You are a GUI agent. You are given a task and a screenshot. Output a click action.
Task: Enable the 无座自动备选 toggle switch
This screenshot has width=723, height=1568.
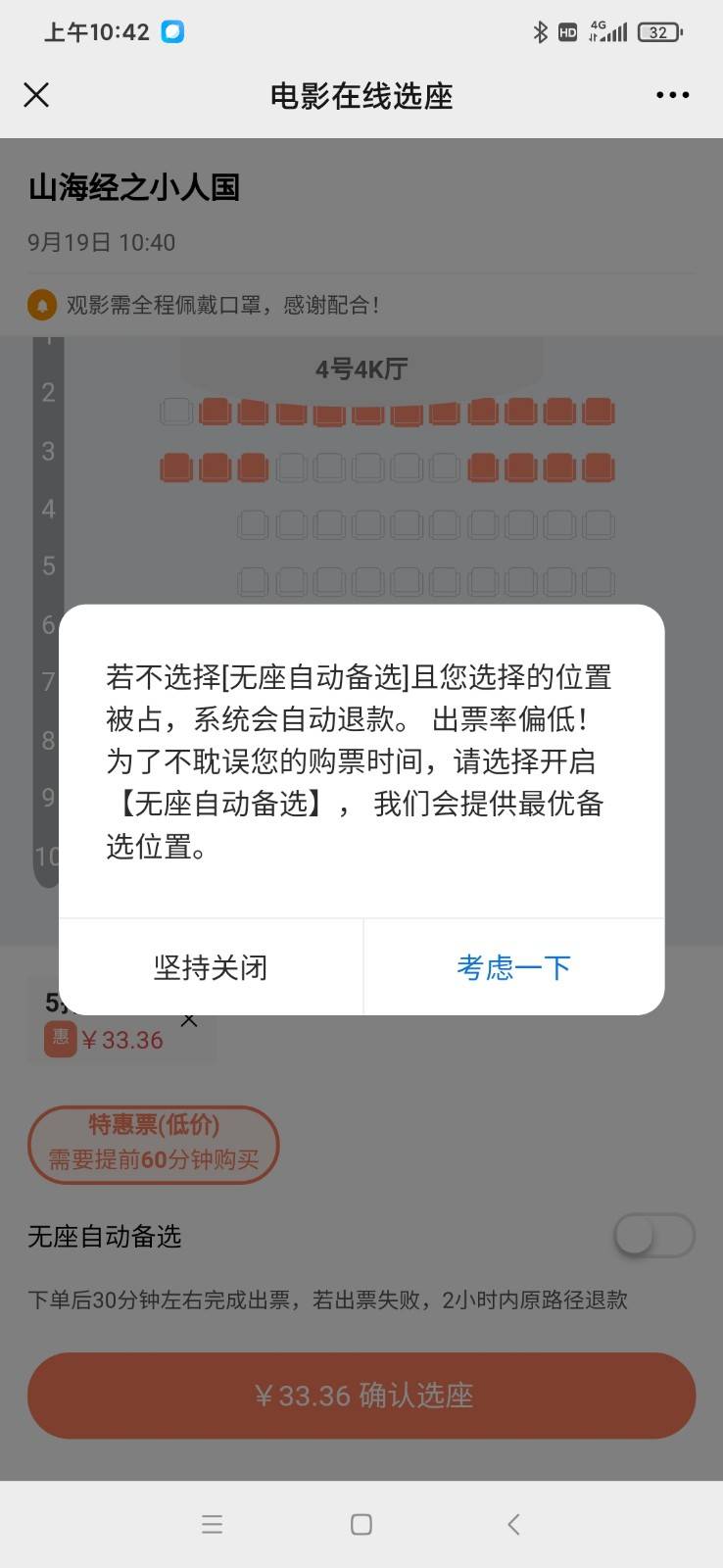652,1236
